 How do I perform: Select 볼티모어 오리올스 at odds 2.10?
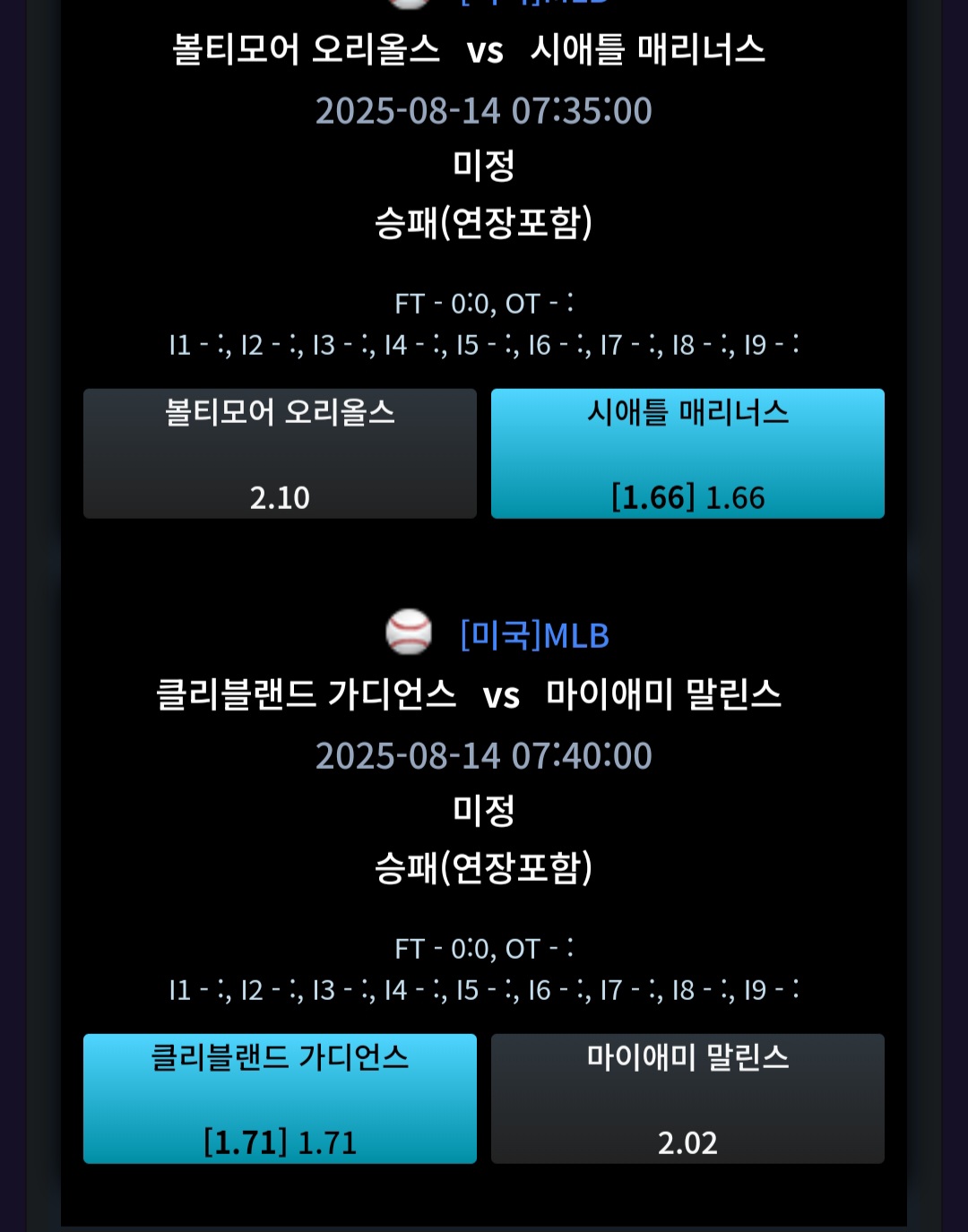pyautogui.click(x=280, y=453)
